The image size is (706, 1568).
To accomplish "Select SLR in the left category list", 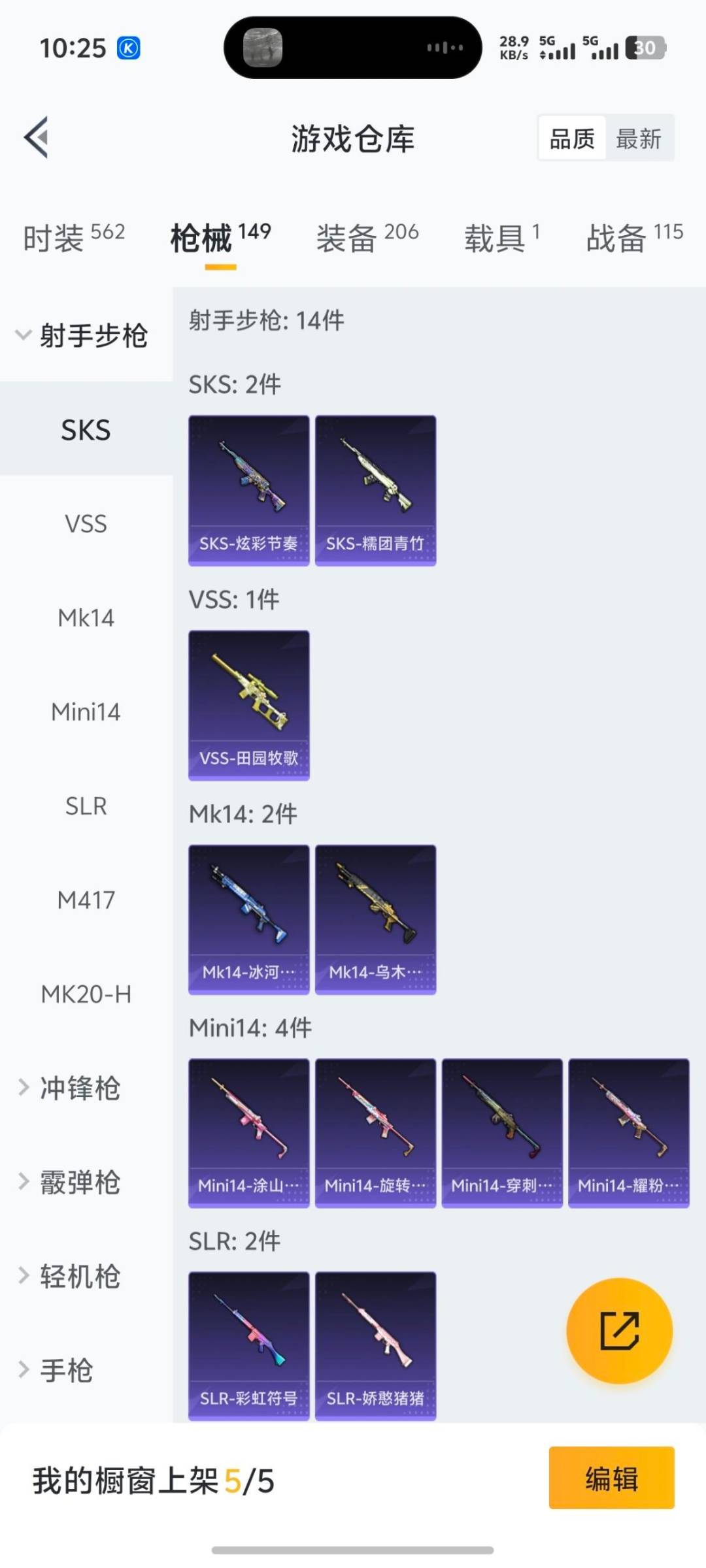I will click(86, 806).
